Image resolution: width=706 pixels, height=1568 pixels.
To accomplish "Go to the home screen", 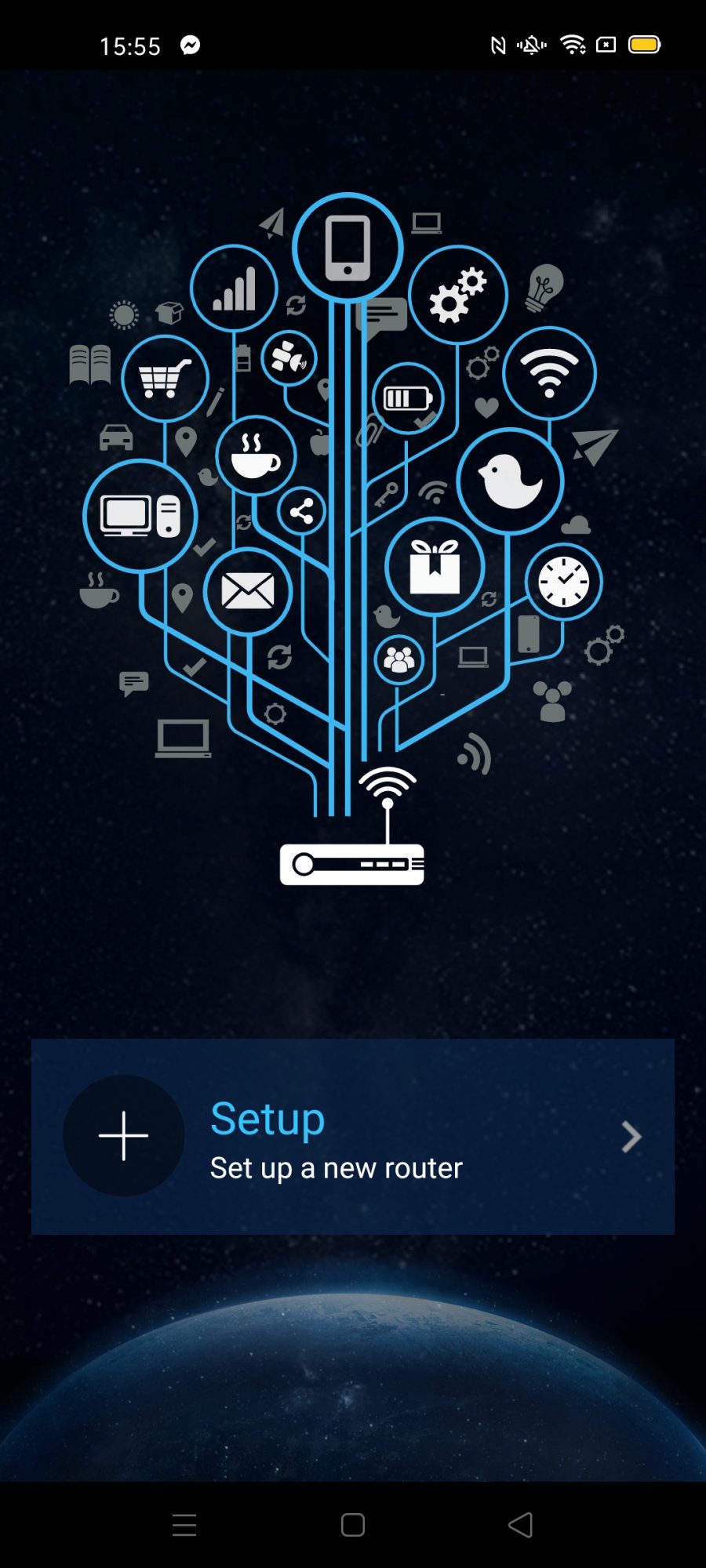I will [x=353, y=1525].
